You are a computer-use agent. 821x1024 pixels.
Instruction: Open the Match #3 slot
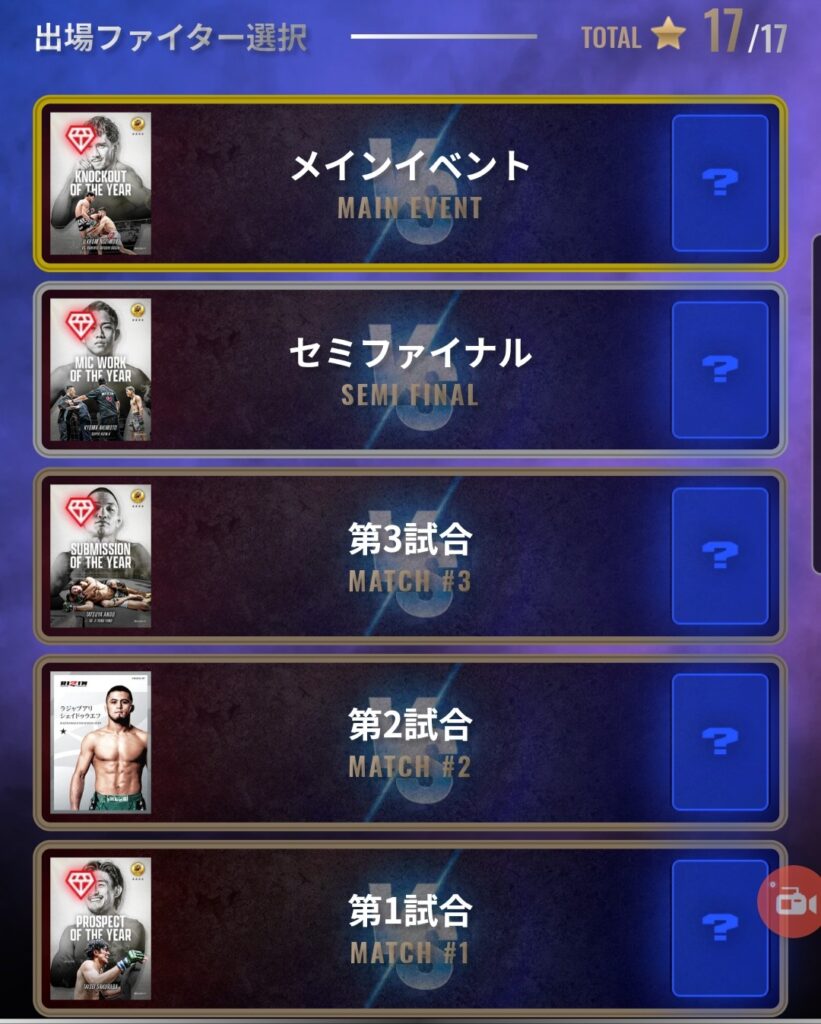point(410,556)
